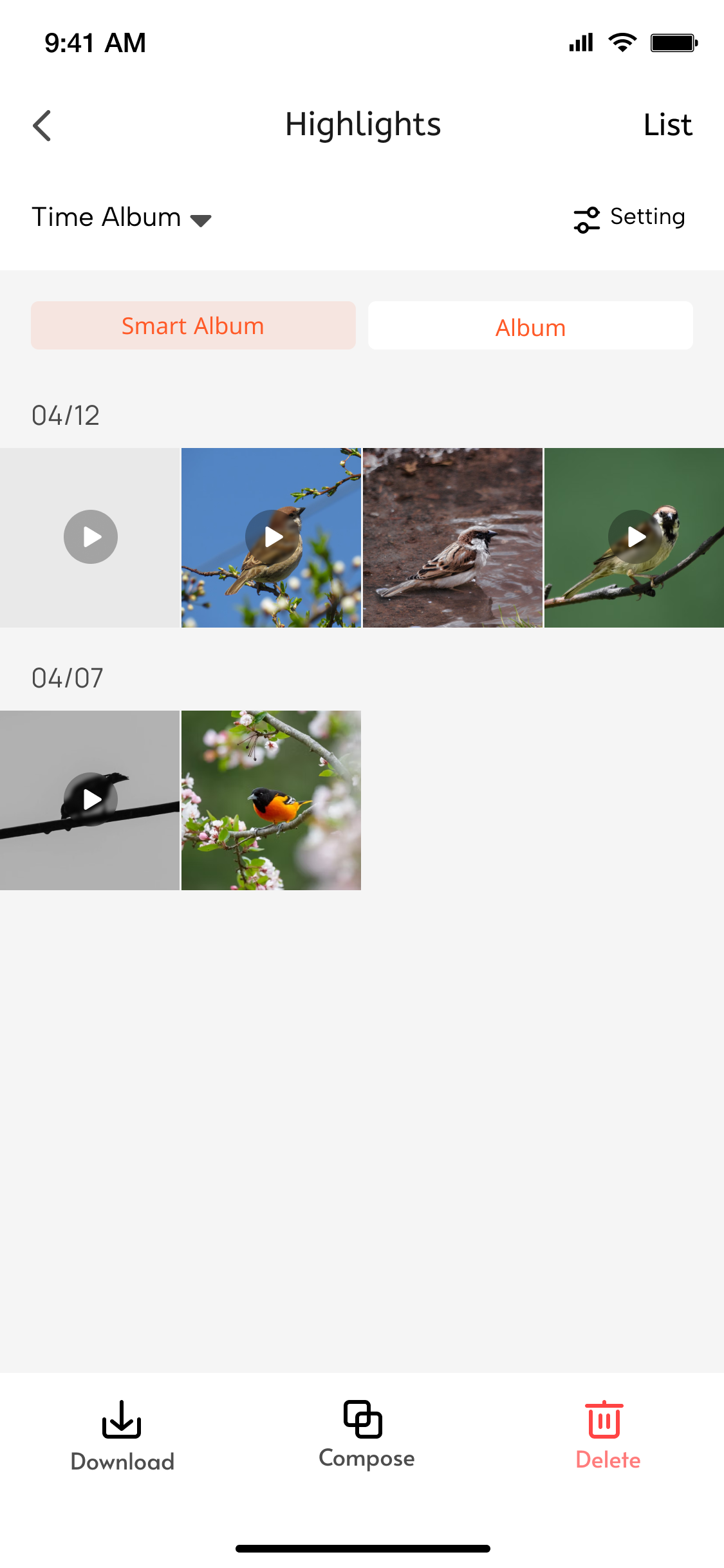Image resolution: width=724 pixels, height=1568 pixels.
Task: Go back from Highlights
Action: click(42, 126)
